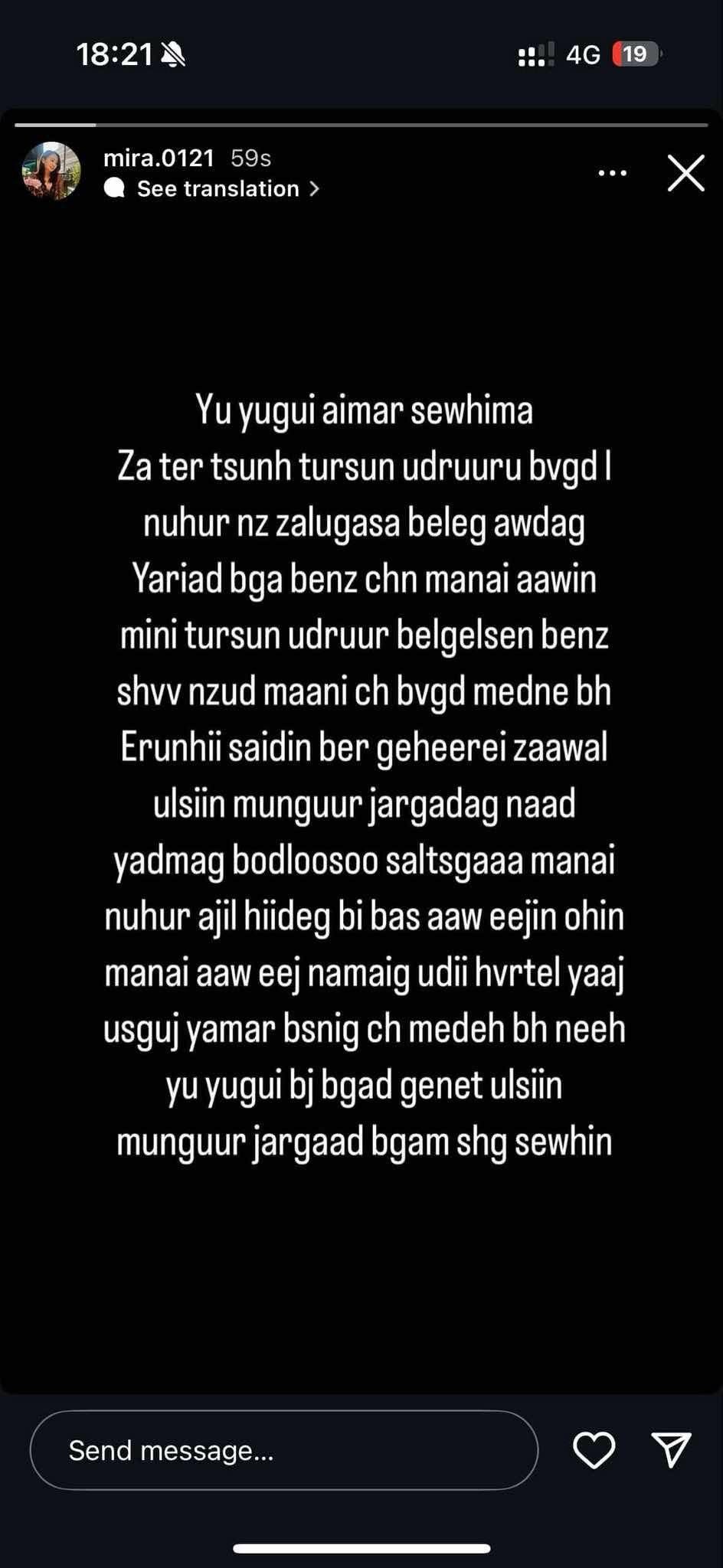Close the story viewer
The width and height of the screenshot is (723, 1568).
(x=685, y=173)
